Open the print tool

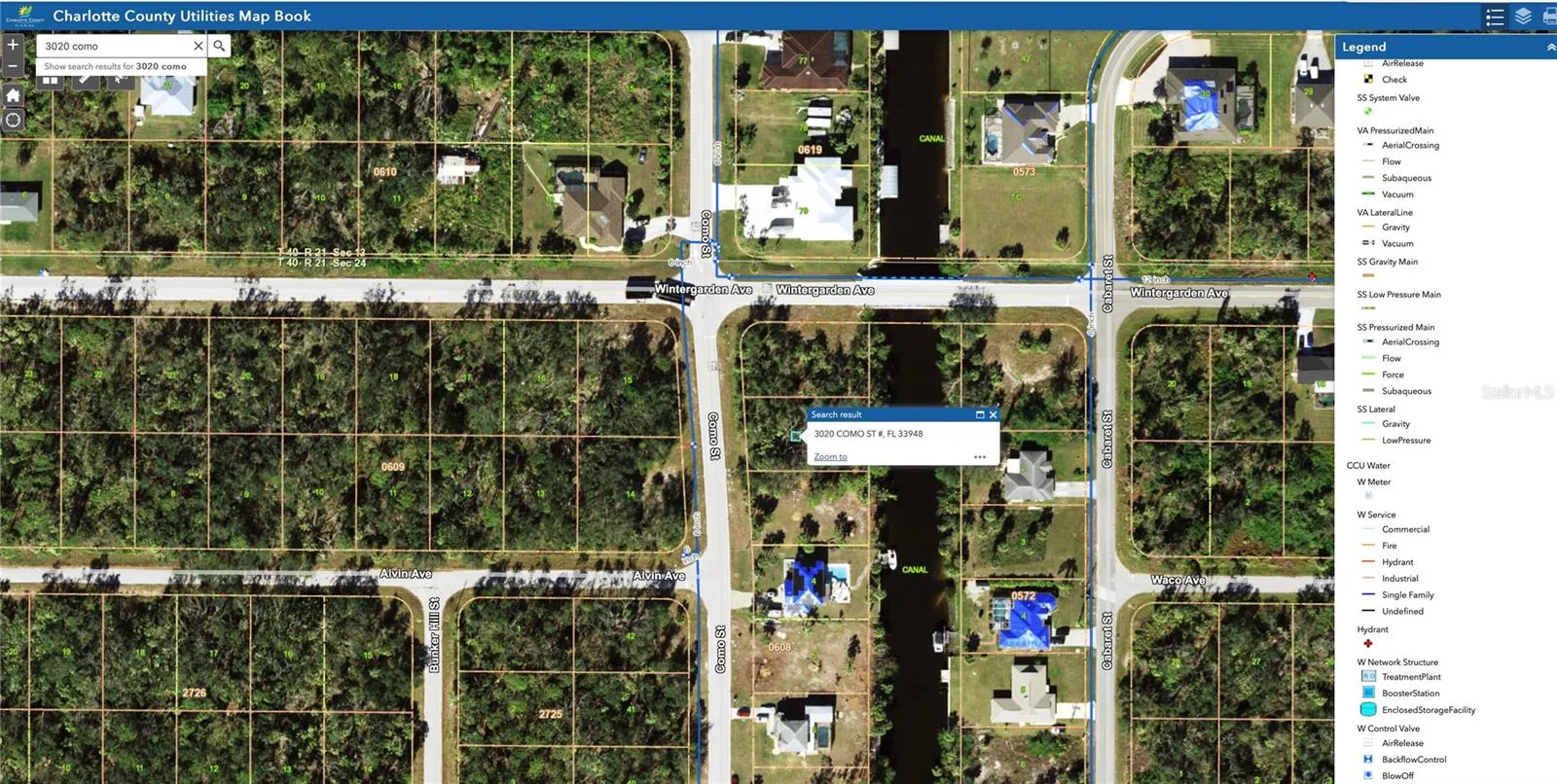1549,17
